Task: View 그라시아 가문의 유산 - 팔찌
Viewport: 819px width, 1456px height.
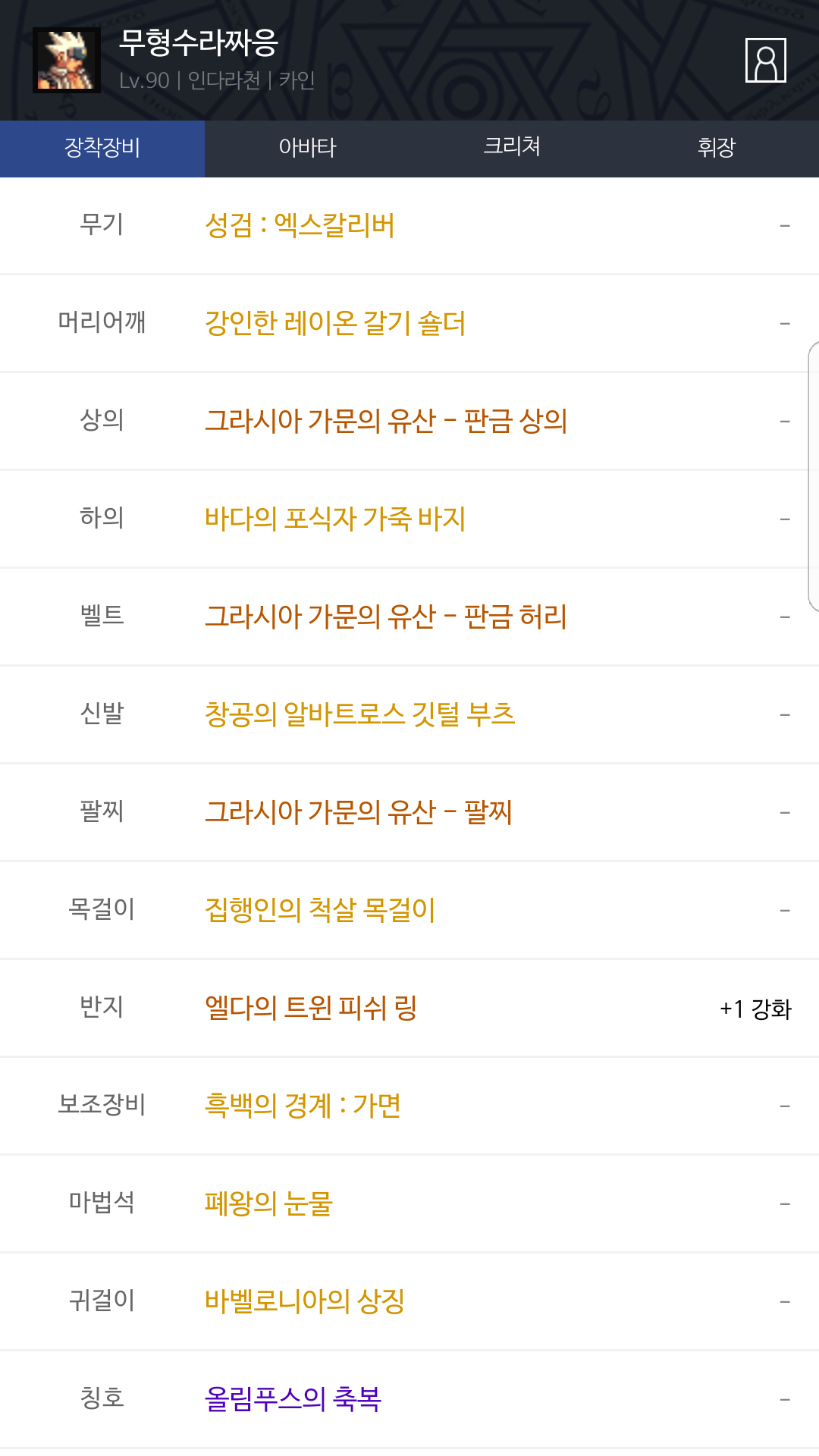Action: click(x=359, y=812)
